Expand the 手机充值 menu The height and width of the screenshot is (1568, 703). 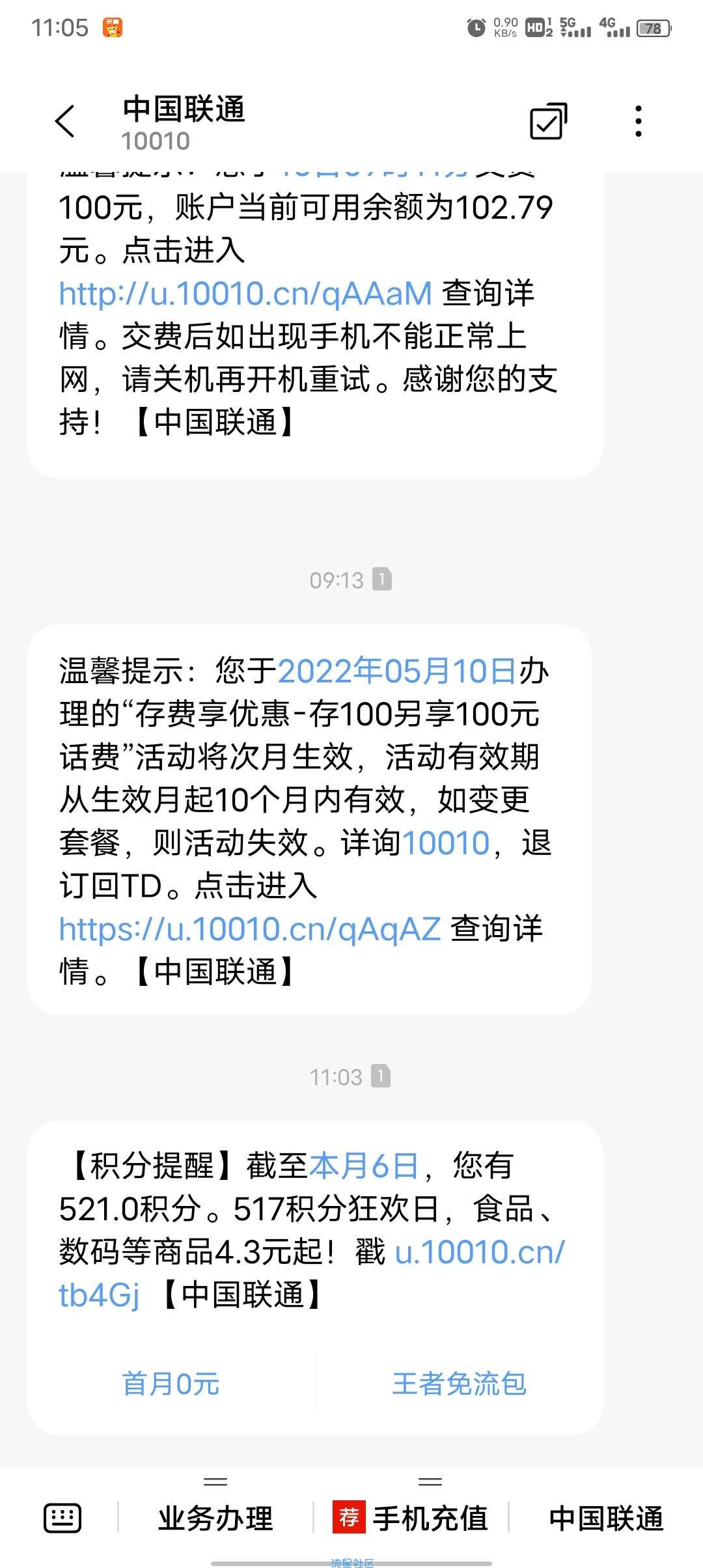click(x=411, y=1519)
